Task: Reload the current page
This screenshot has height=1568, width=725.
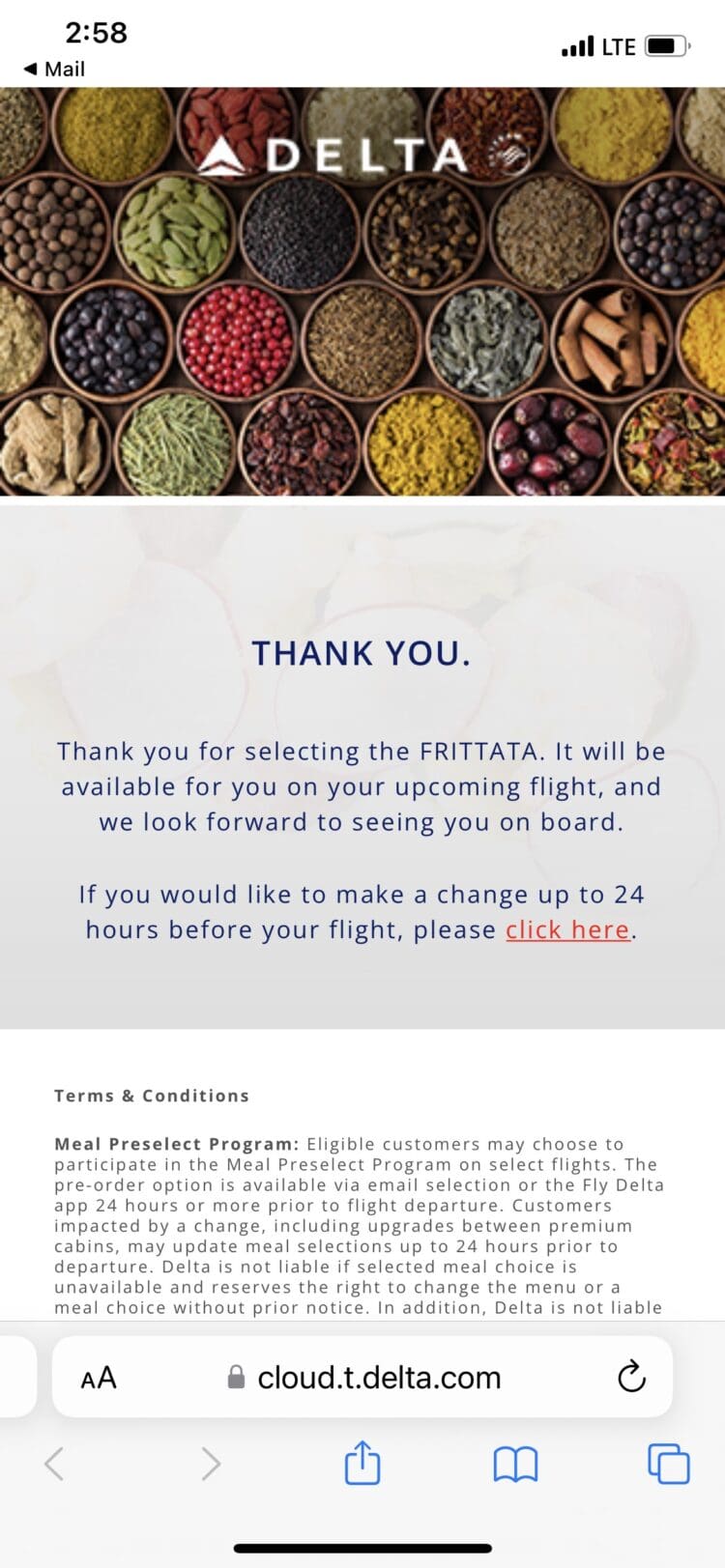Action: click(x=631, y=1376)
